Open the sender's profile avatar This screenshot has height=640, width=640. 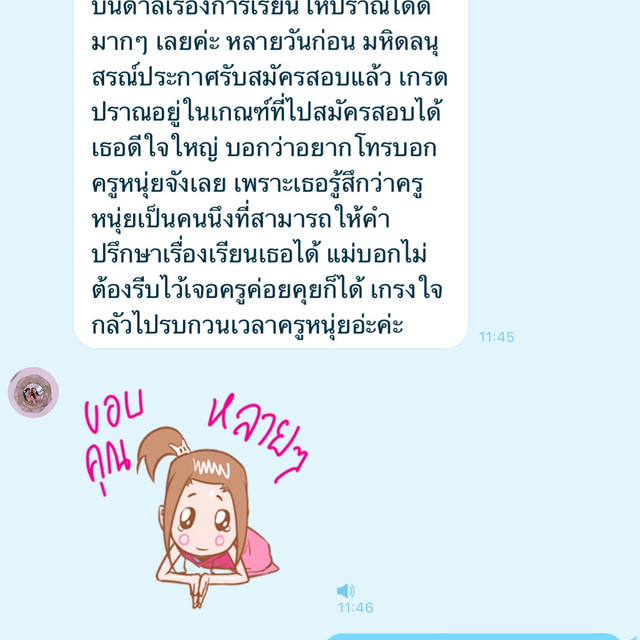(x=33, y=392)
